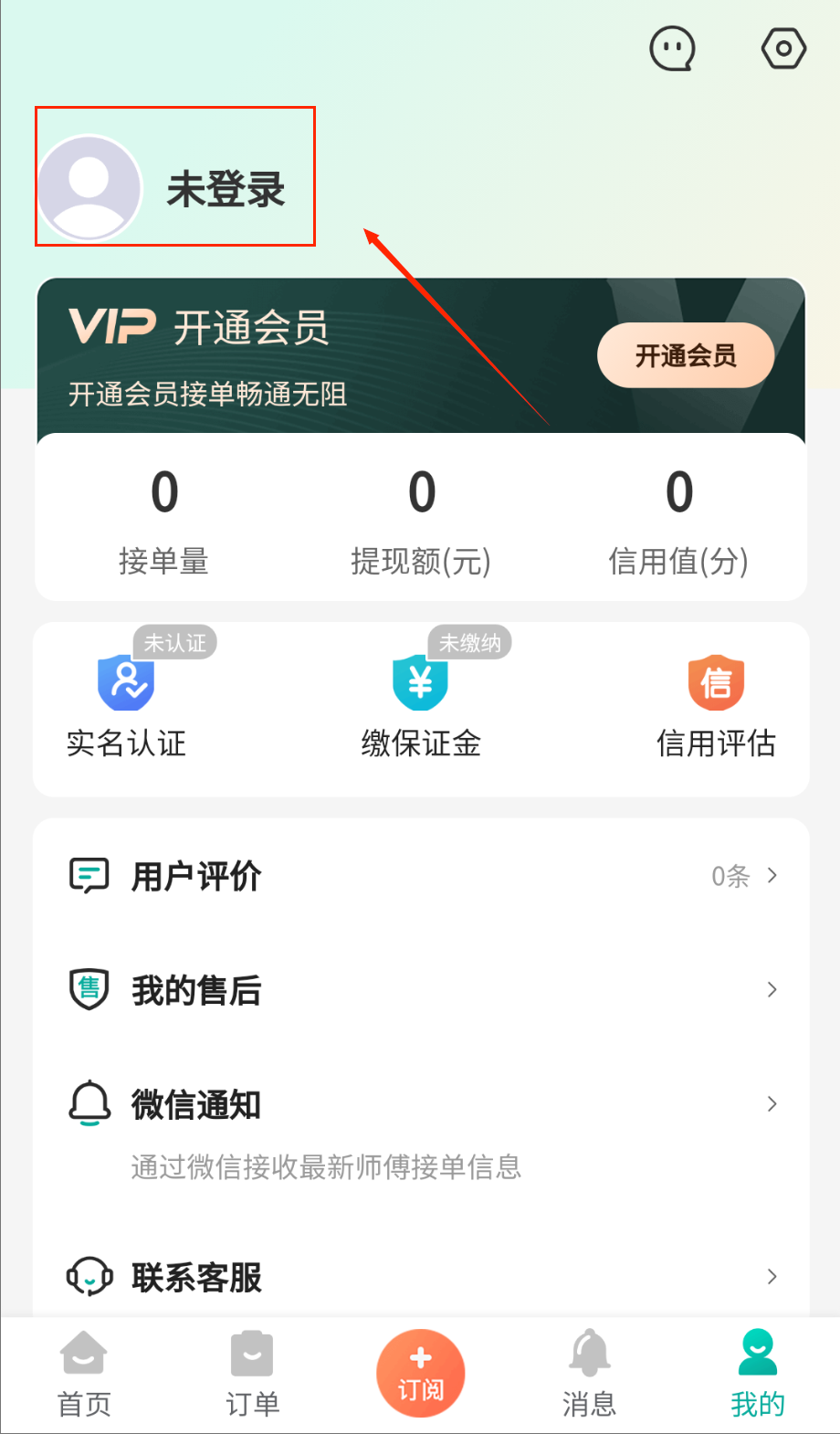
Task: Select the 我的 tab
Action: coord(757,1375)
